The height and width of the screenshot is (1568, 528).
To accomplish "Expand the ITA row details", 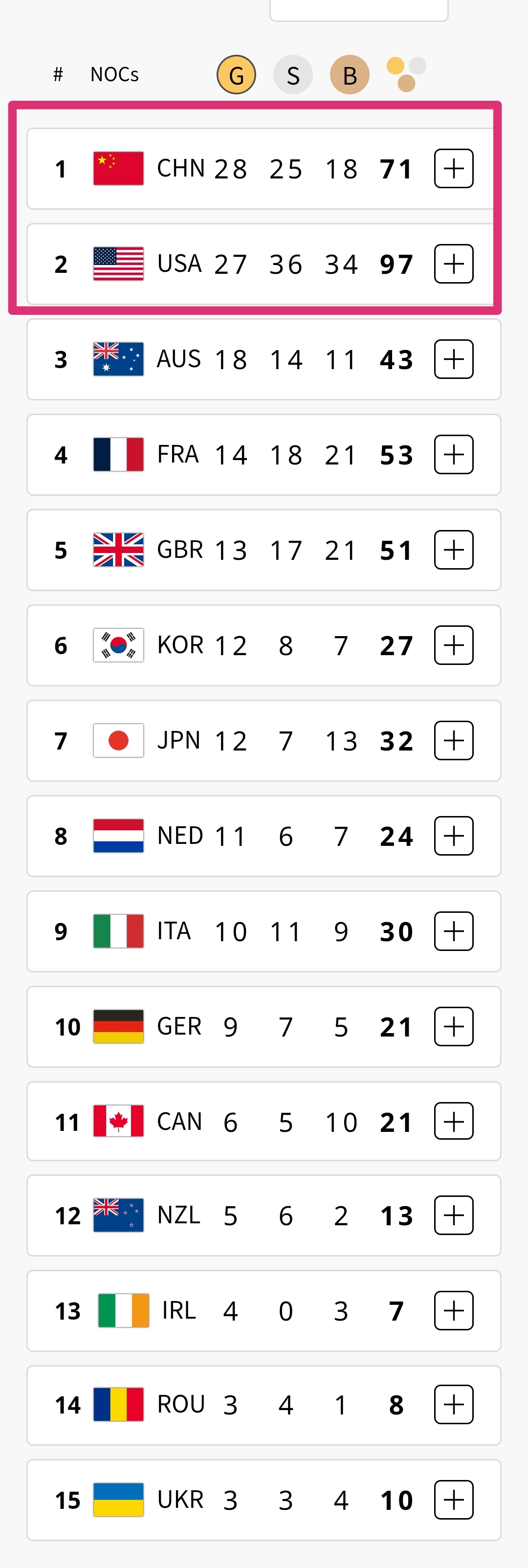I will pyautogui.click(x=453, y=931).
